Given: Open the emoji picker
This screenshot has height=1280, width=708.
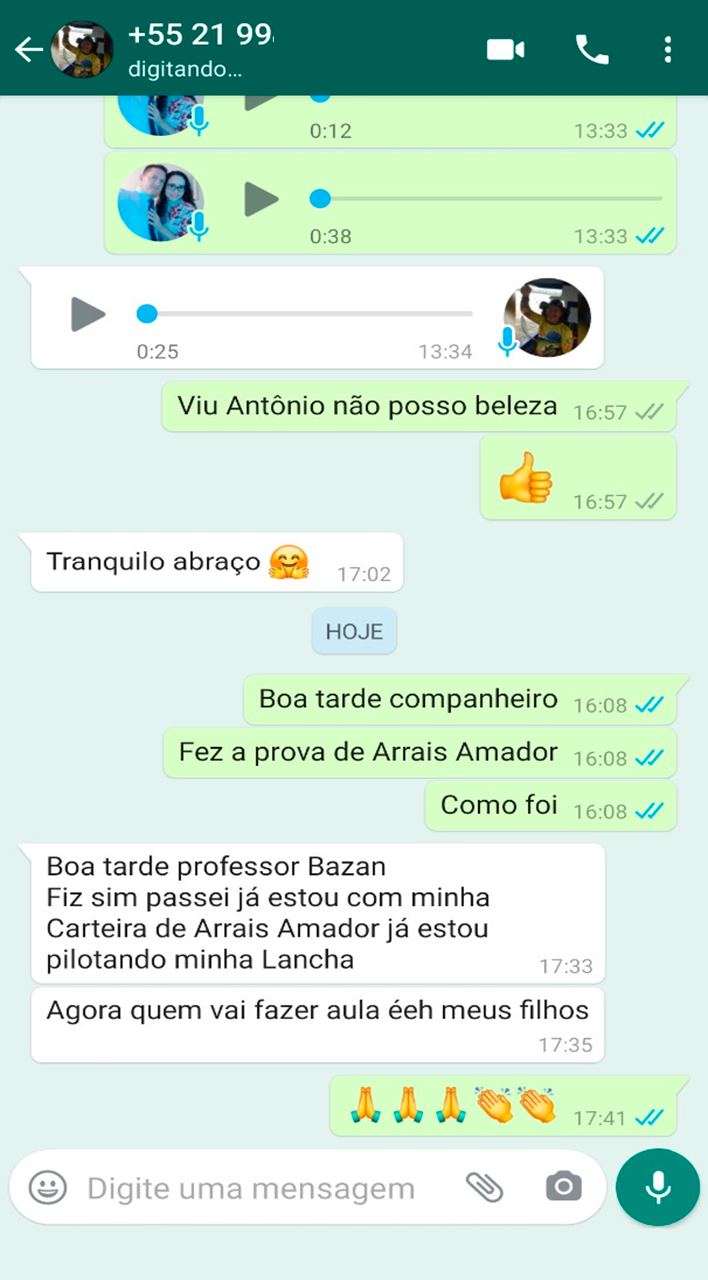Looking at the screenshot, I should click(x=47, y=1187).
